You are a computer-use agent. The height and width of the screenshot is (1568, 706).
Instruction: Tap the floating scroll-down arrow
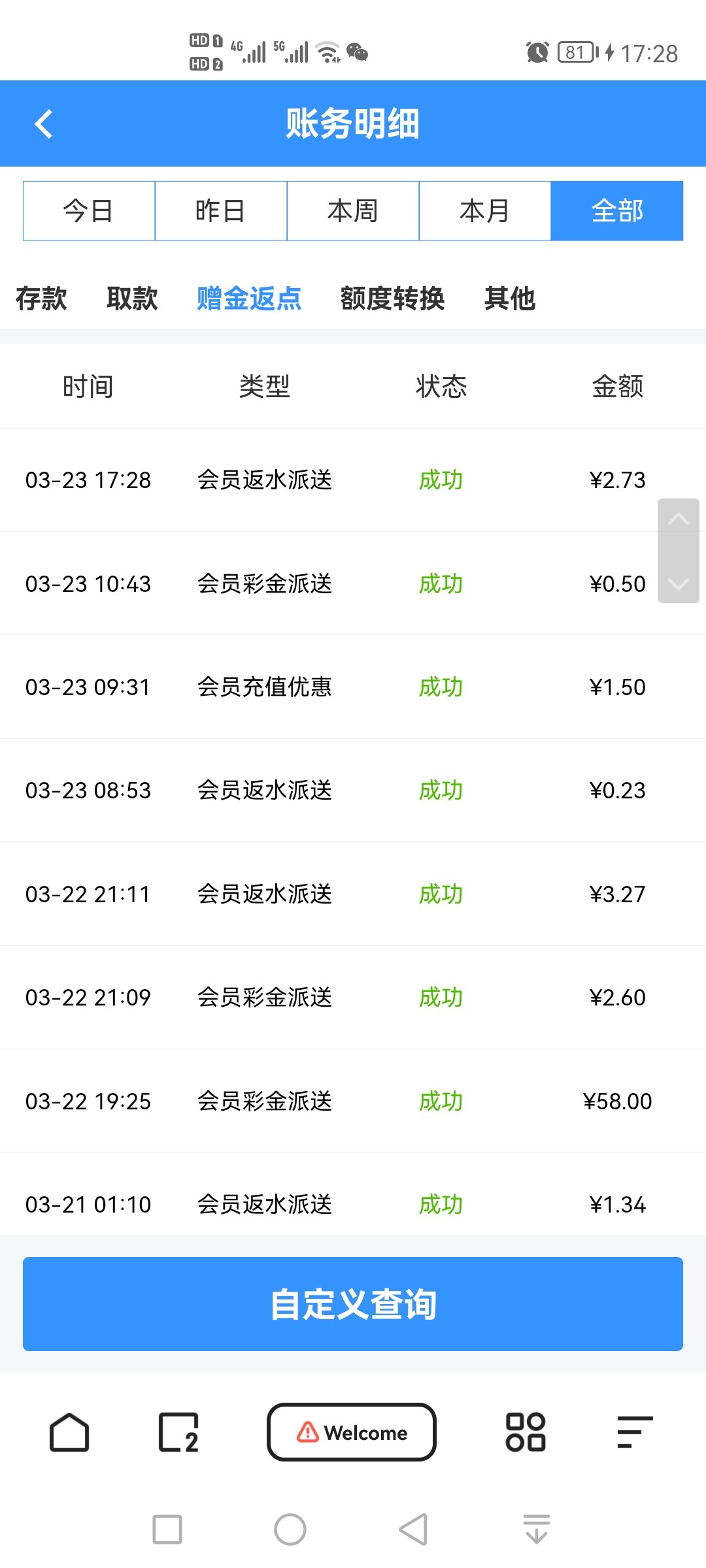click(679, 583)
